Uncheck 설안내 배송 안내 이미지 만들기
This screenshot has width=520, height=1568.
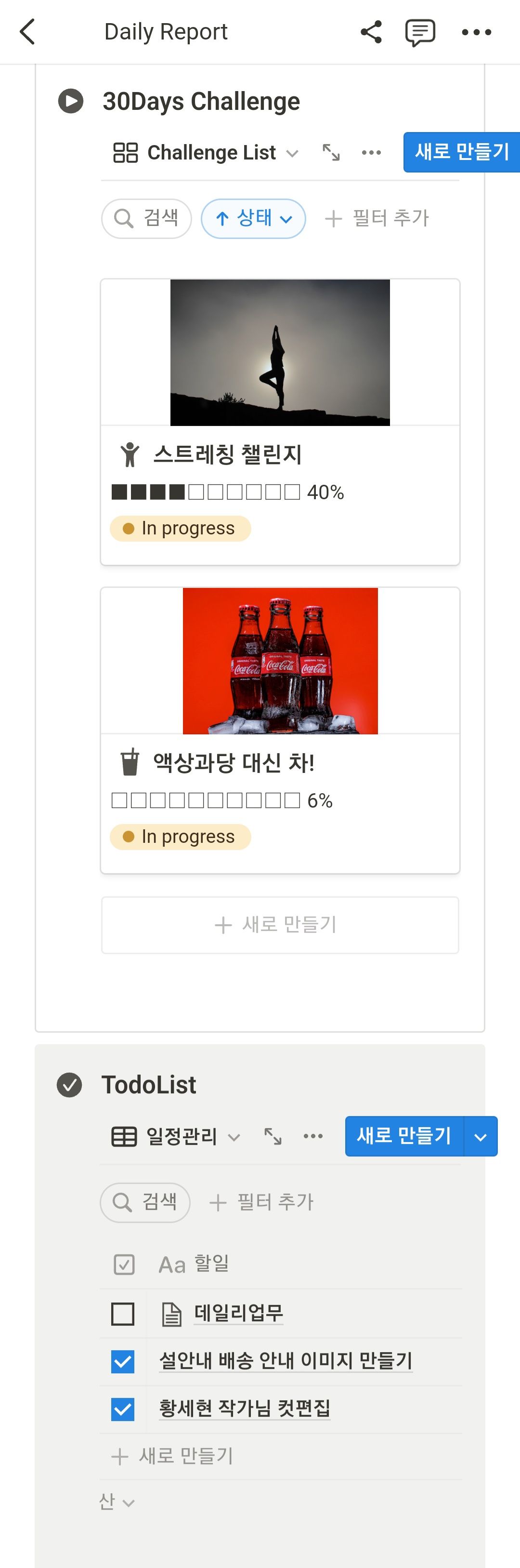[123, 1361]
